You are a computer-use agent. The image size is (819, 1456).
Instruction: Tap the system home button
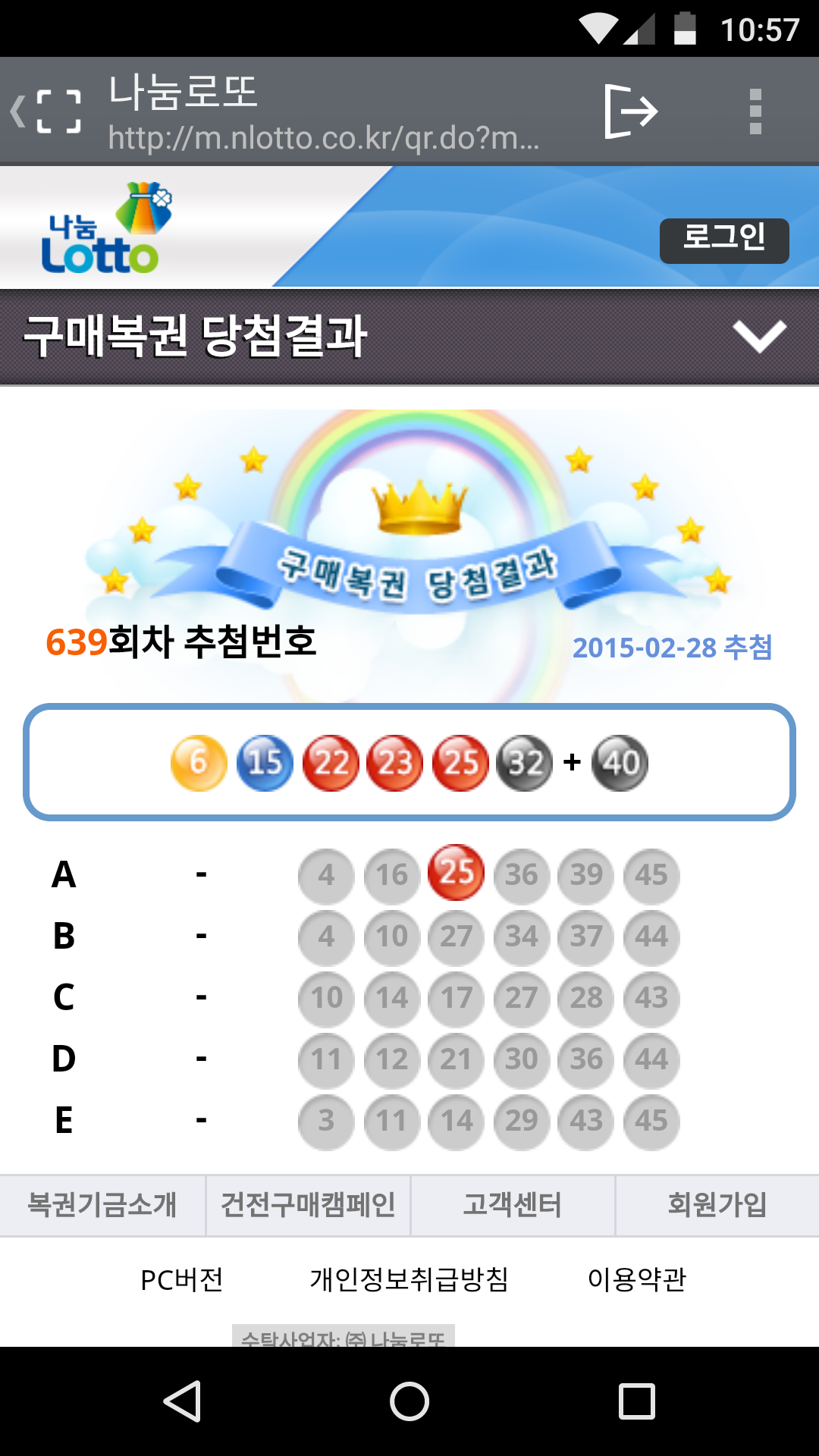point(409,1401)
